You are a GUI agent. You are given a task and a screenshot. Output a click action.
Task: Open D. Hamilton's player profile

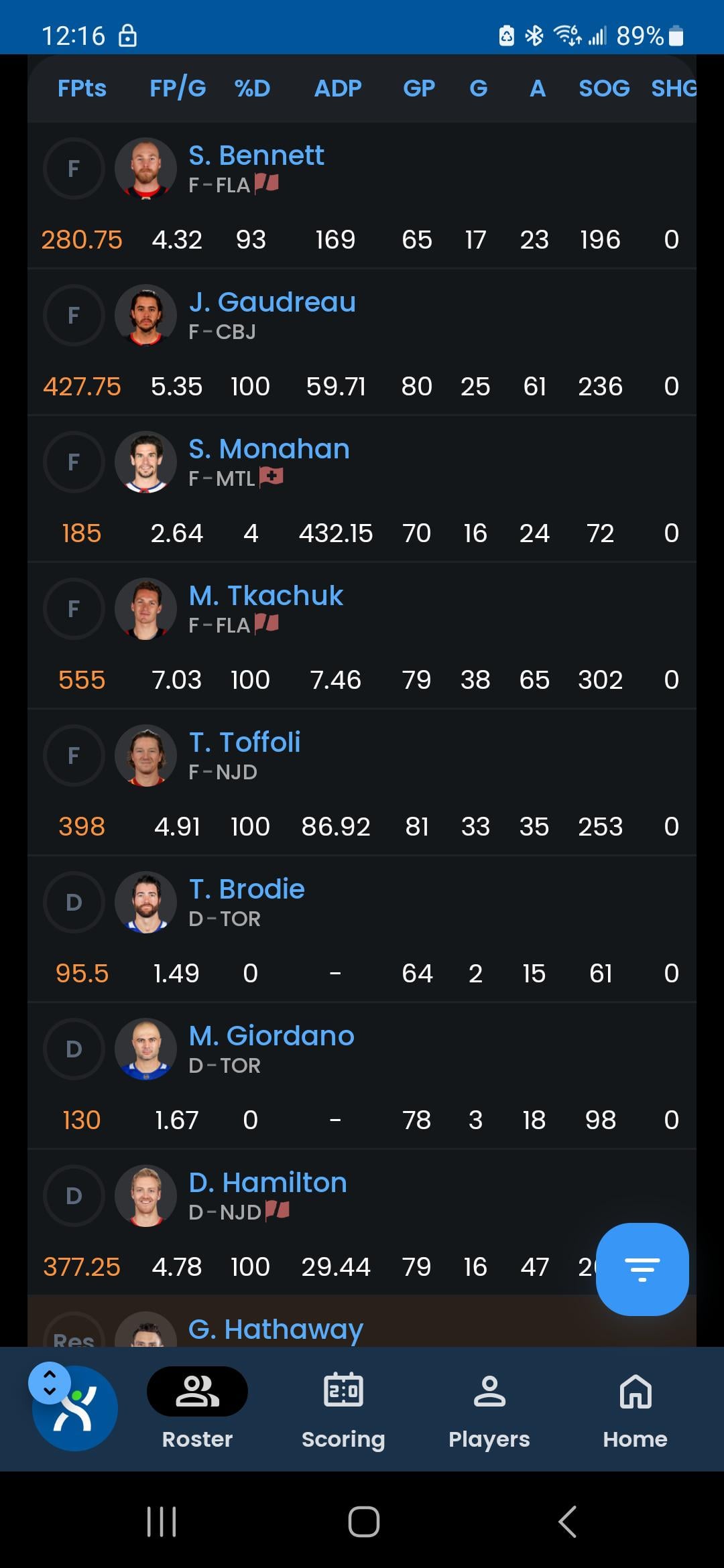[x=267, y=1183]
